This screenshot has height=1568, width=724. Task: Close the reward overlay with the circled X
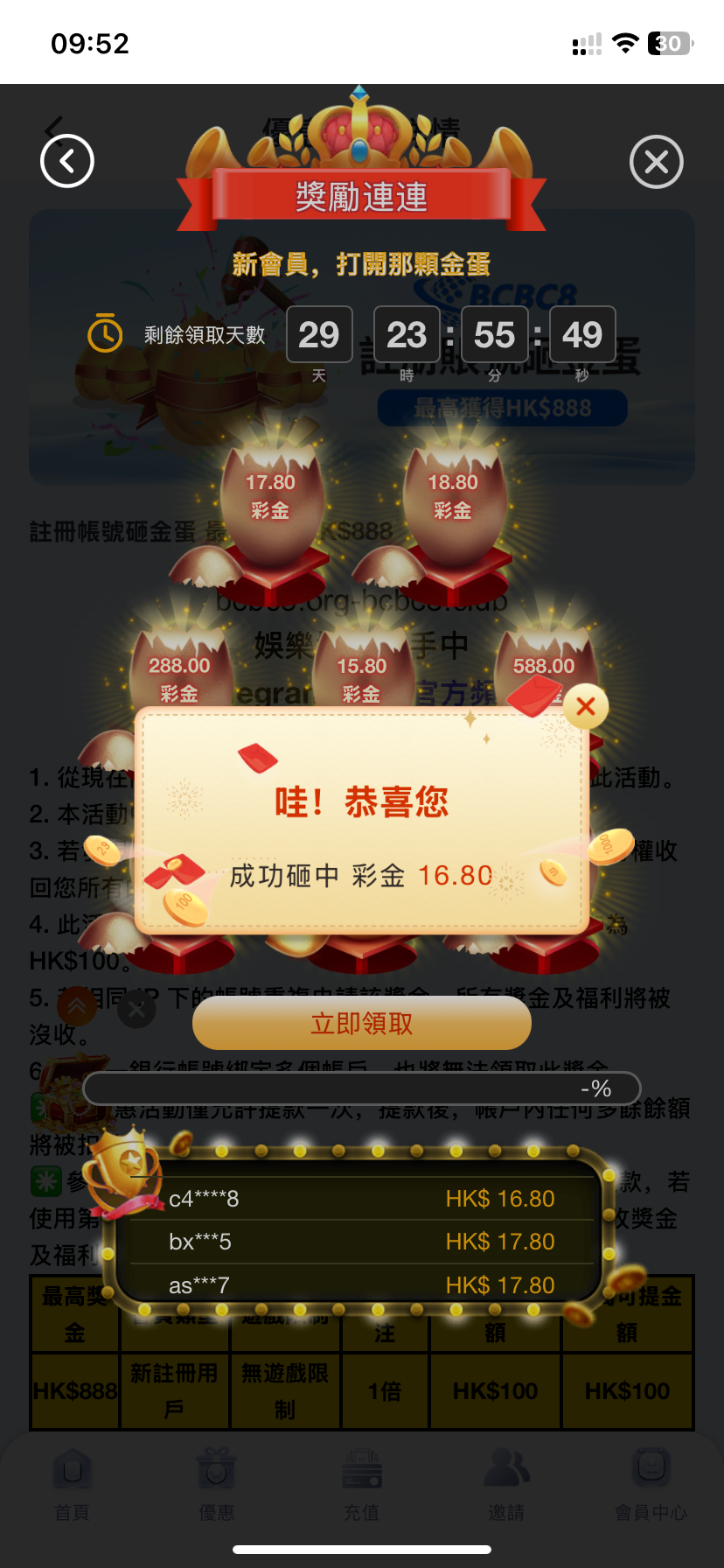pos(656,162)
